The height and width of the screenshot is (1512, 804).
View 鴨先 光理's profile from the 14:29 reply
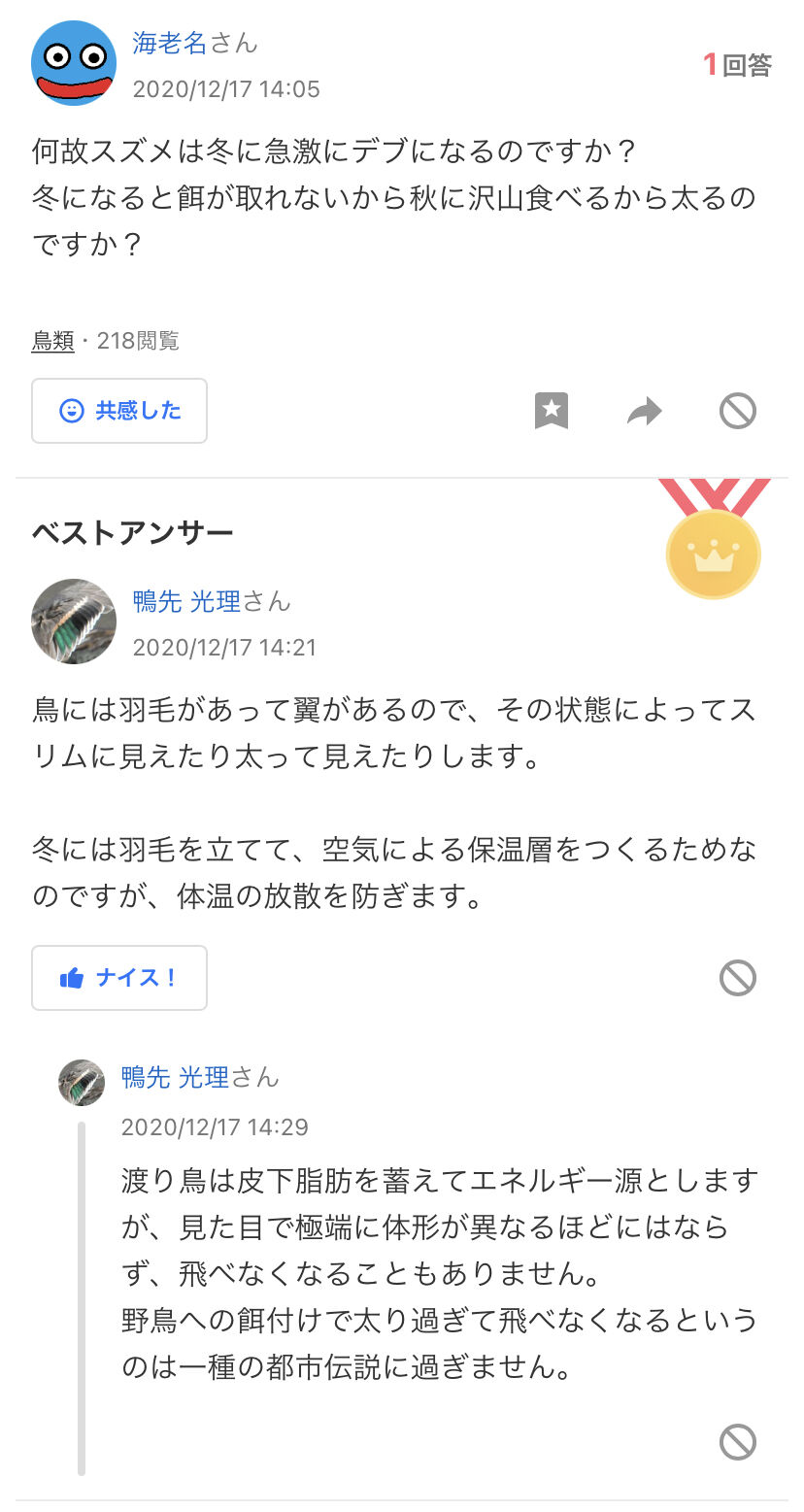[175, 1077]
